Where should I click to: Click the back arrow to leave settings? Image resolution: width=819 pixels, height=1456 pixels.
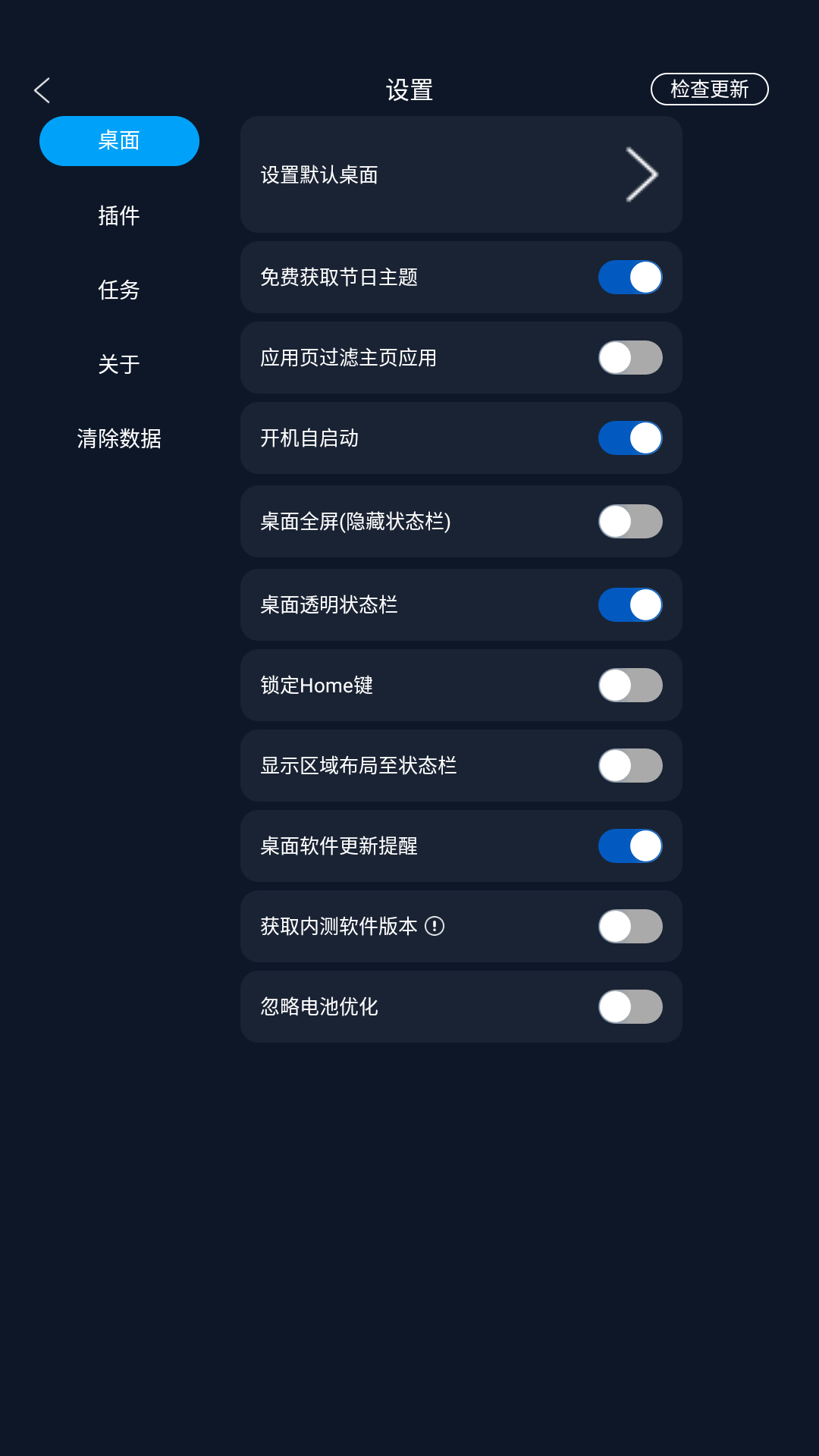pos(42,89)
